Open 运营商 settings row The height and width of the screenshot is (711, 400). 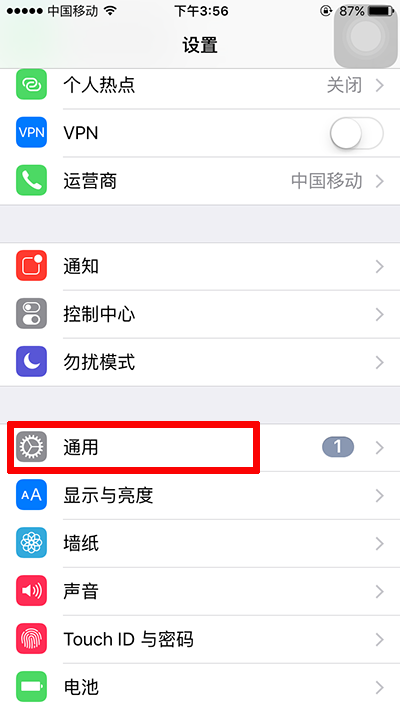click(x=200, y=181)
